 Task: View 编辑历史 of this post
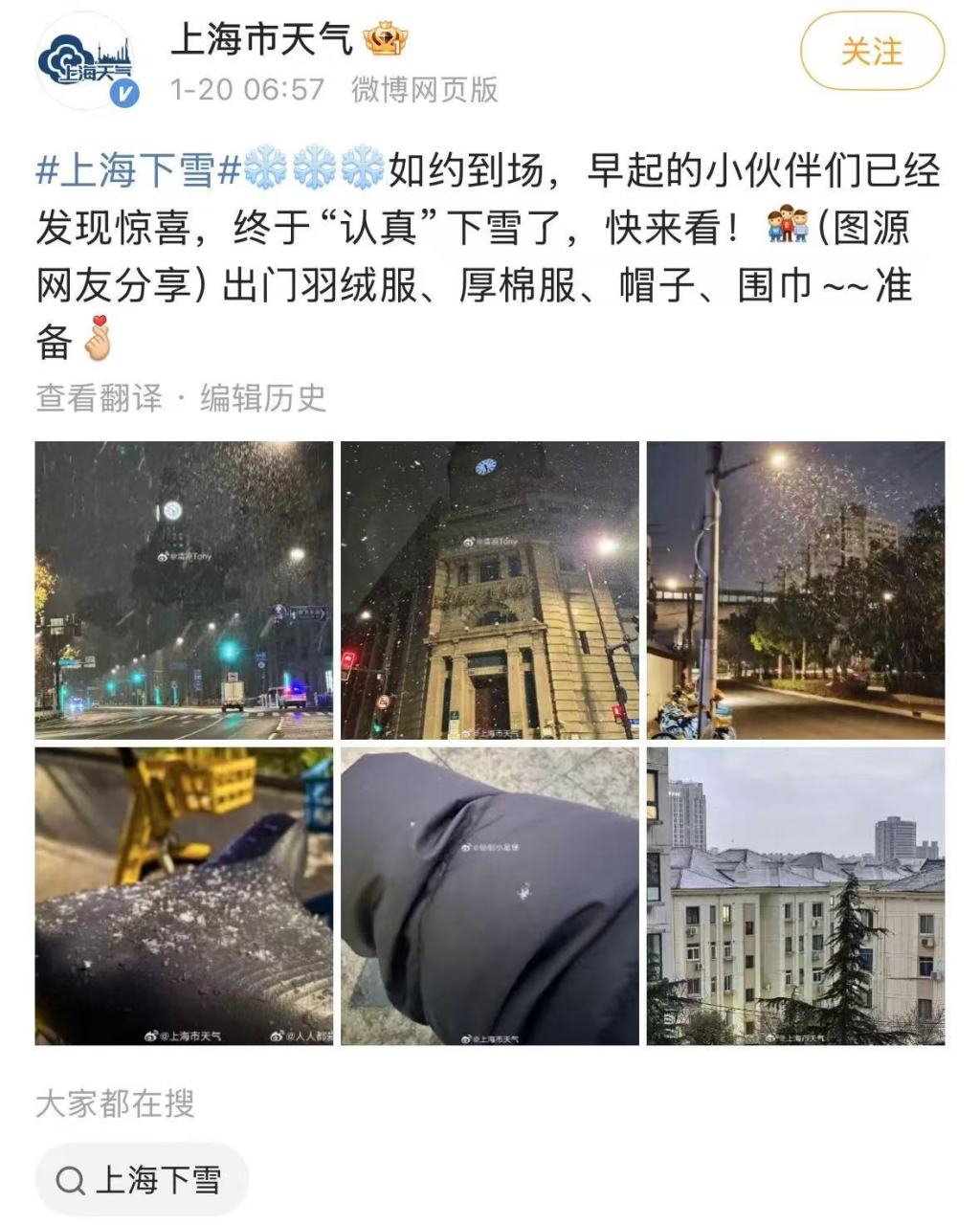[x=263, y=398]
